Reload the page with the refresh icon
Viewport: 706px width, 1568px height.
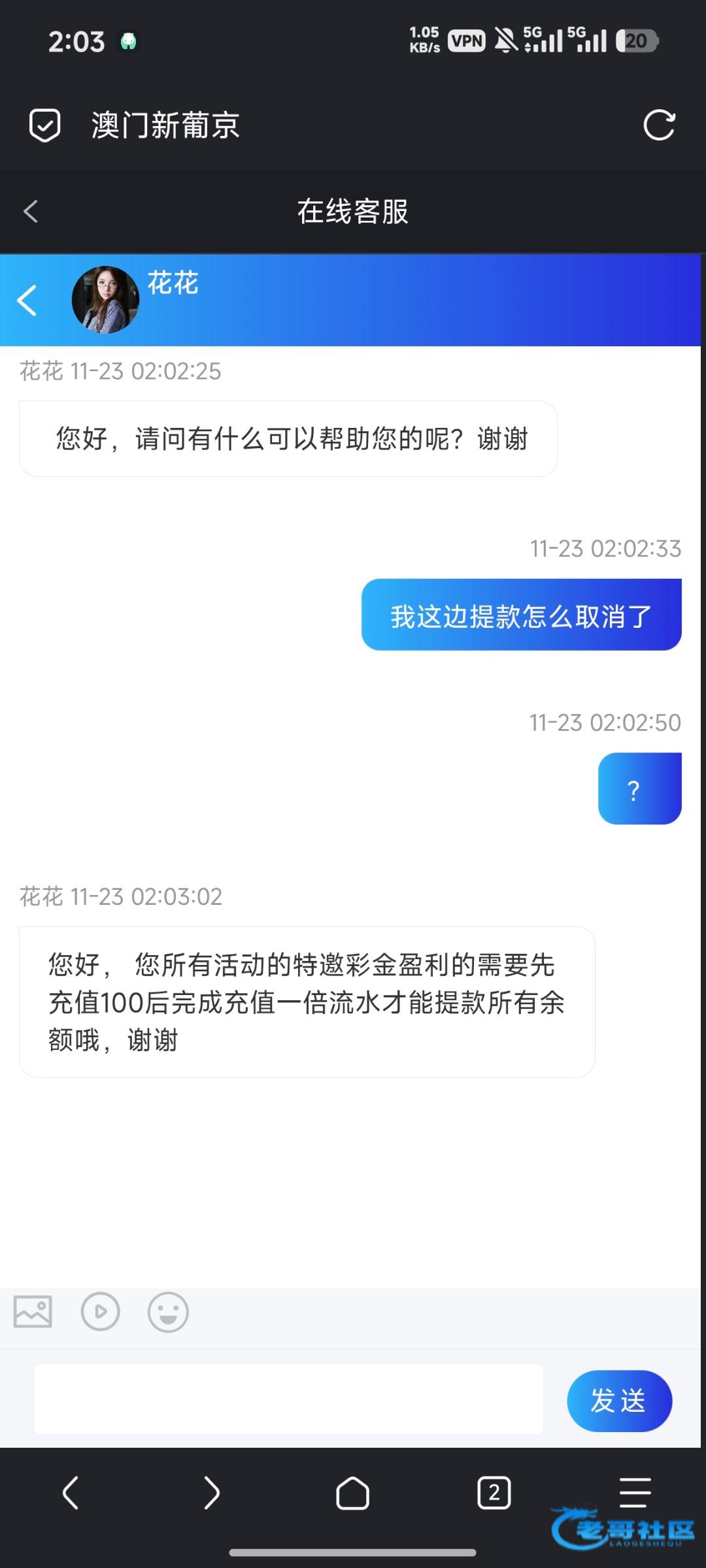[x=659, y=125]
